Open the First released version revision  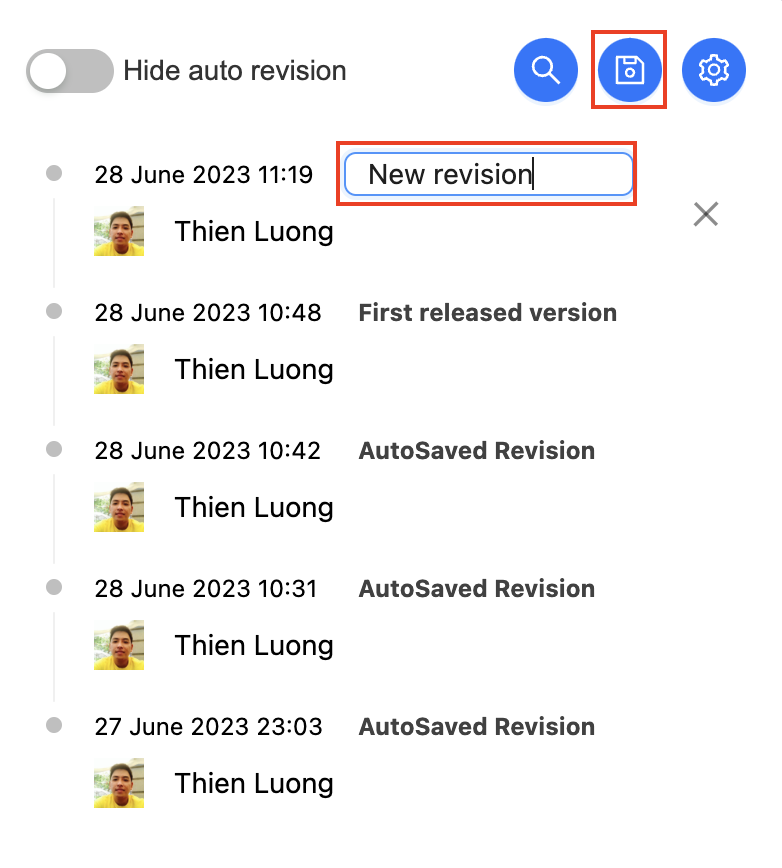click(487, 313)
